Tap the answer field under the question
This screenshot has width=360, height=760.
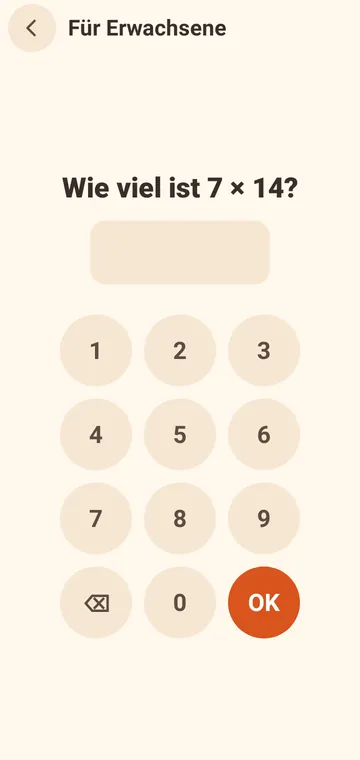(x=180, y=252)
